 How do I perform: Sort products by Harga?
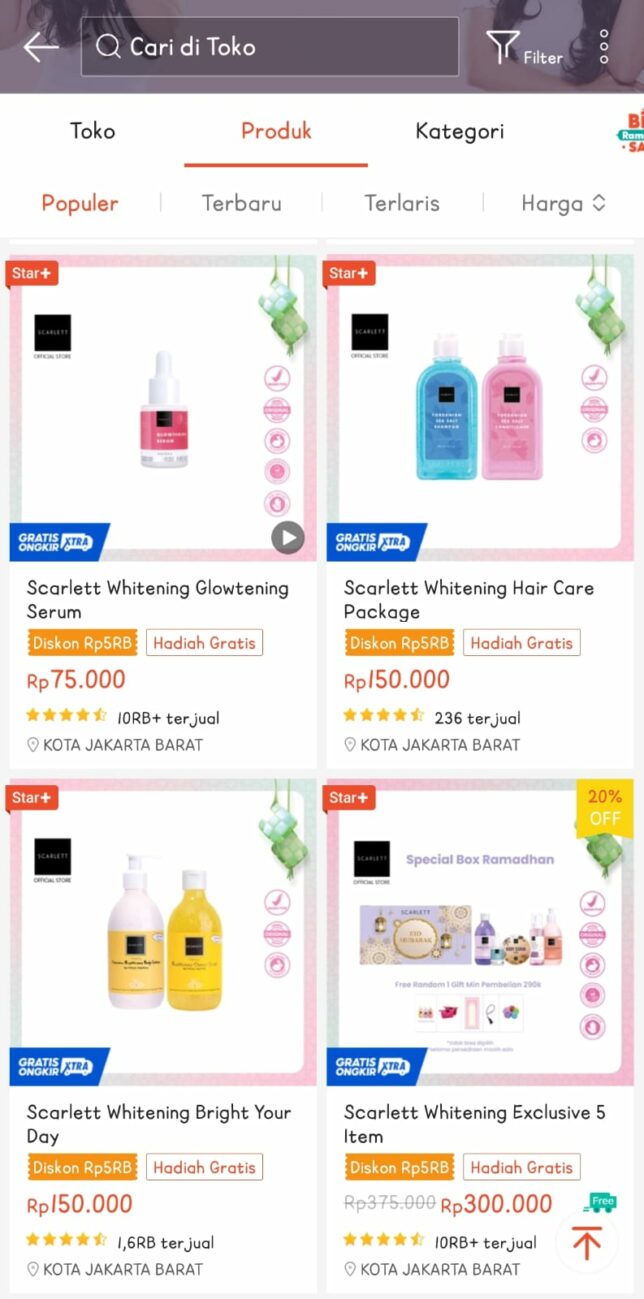point(563,203)
